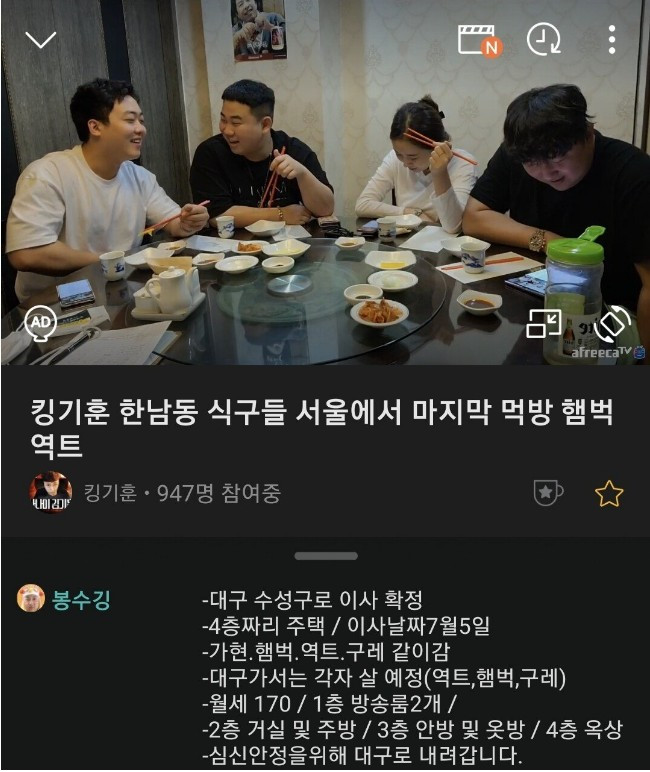Add 킹기훈 to favorites with the star

(609, 493)
